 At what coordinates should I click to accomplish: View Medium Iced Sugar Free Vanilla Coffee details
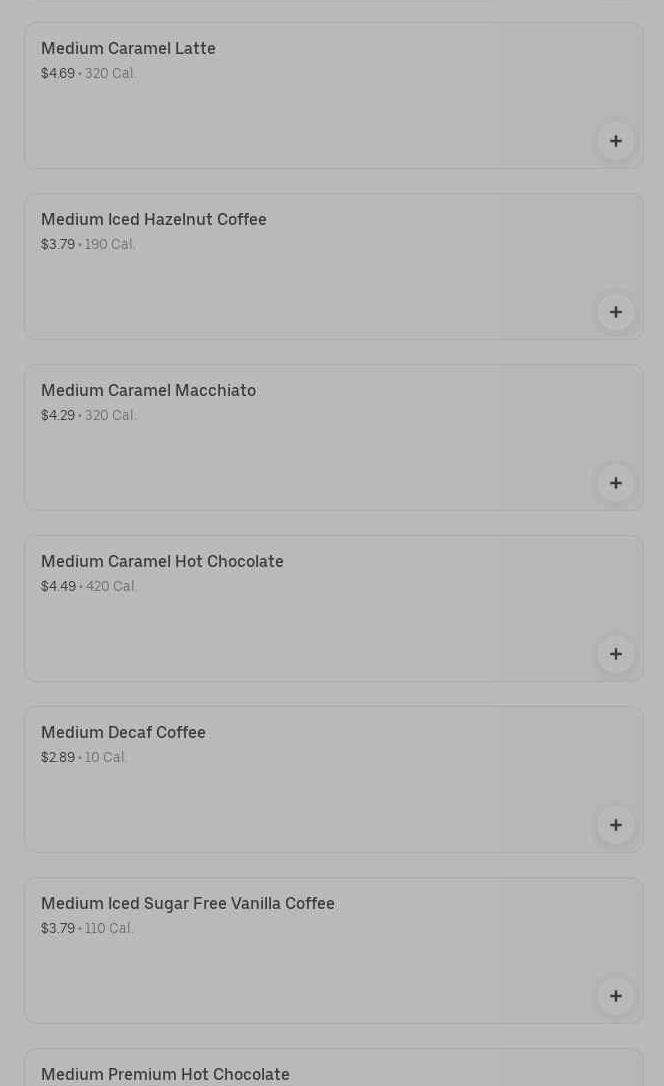click(300, 950)
